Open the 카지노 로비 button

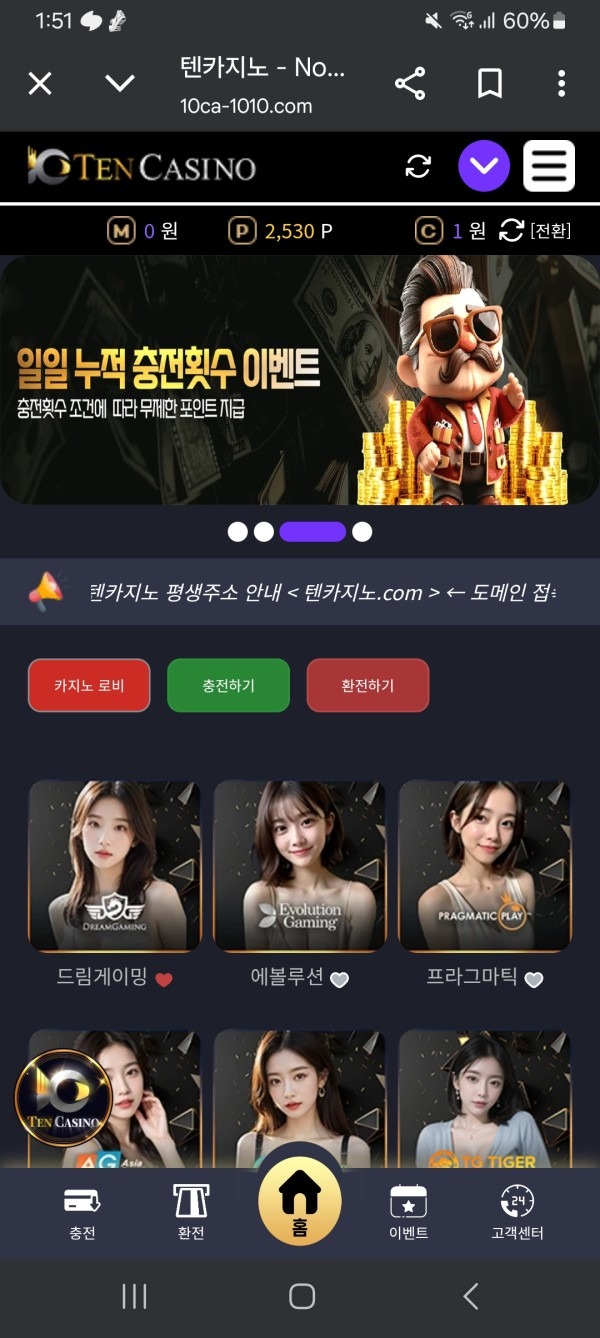click(89, 686)
